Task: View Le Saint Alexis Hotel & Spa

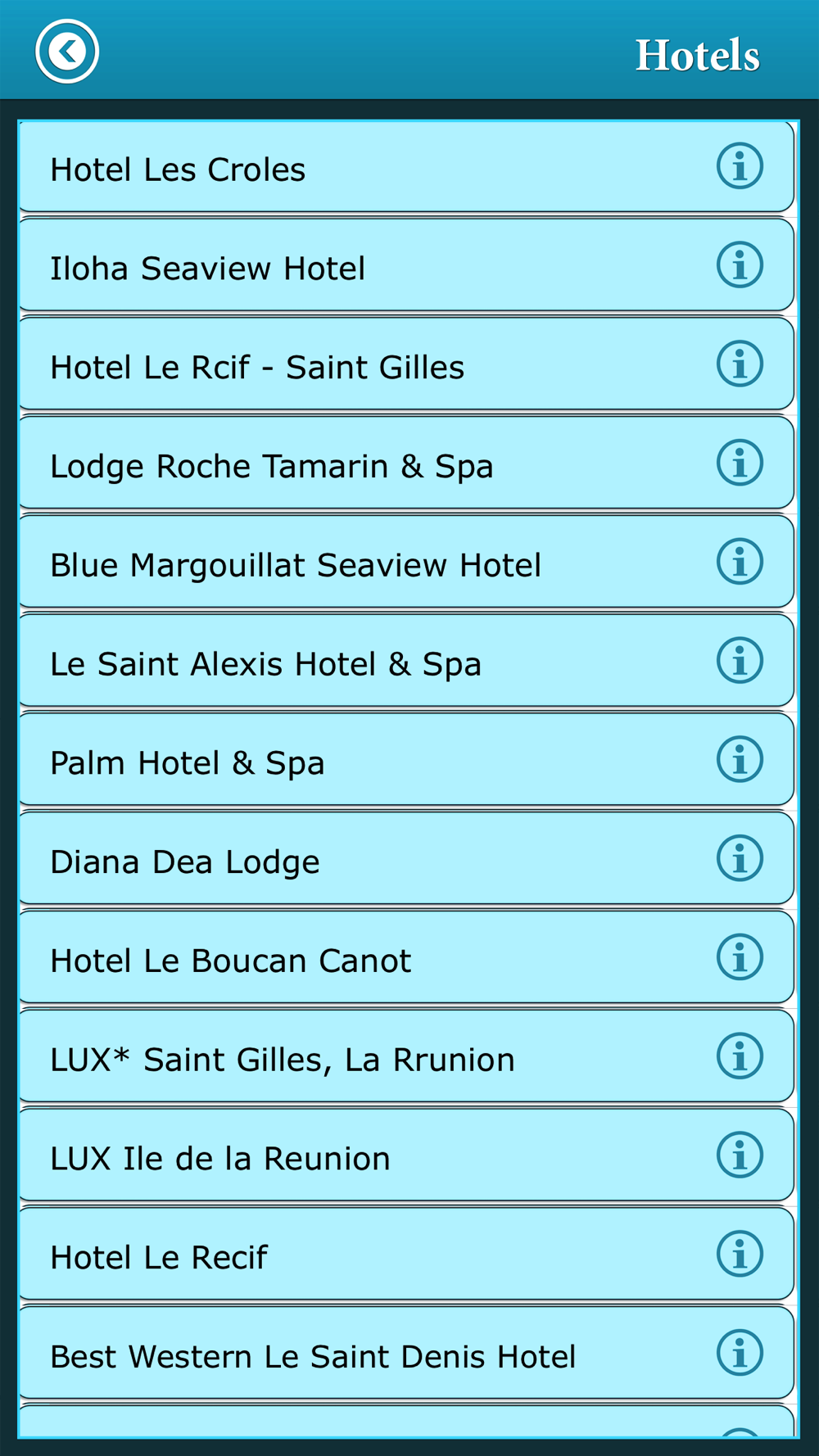Action: (406, 662)
